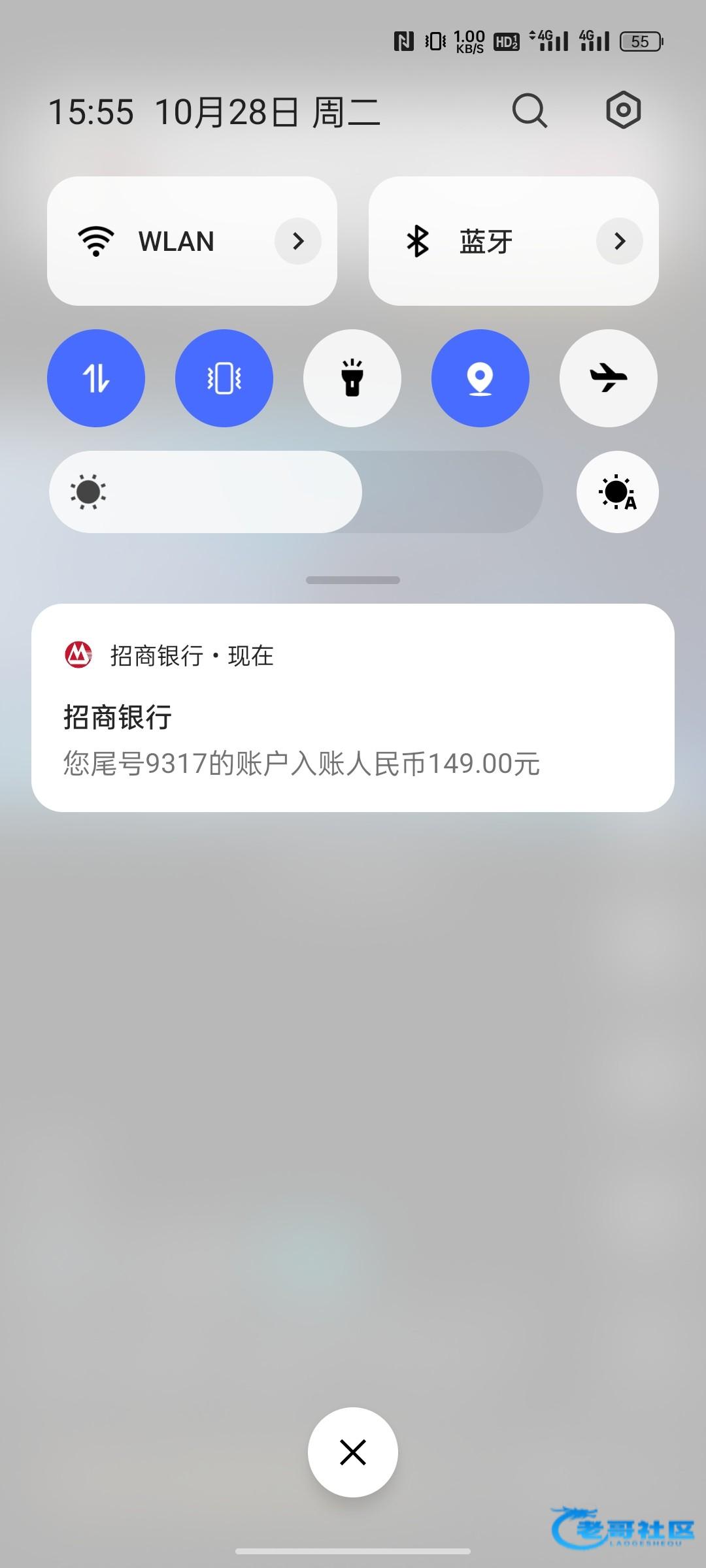Turn on the flashlight
706x1568 pixels.
[x=352, y=378]
